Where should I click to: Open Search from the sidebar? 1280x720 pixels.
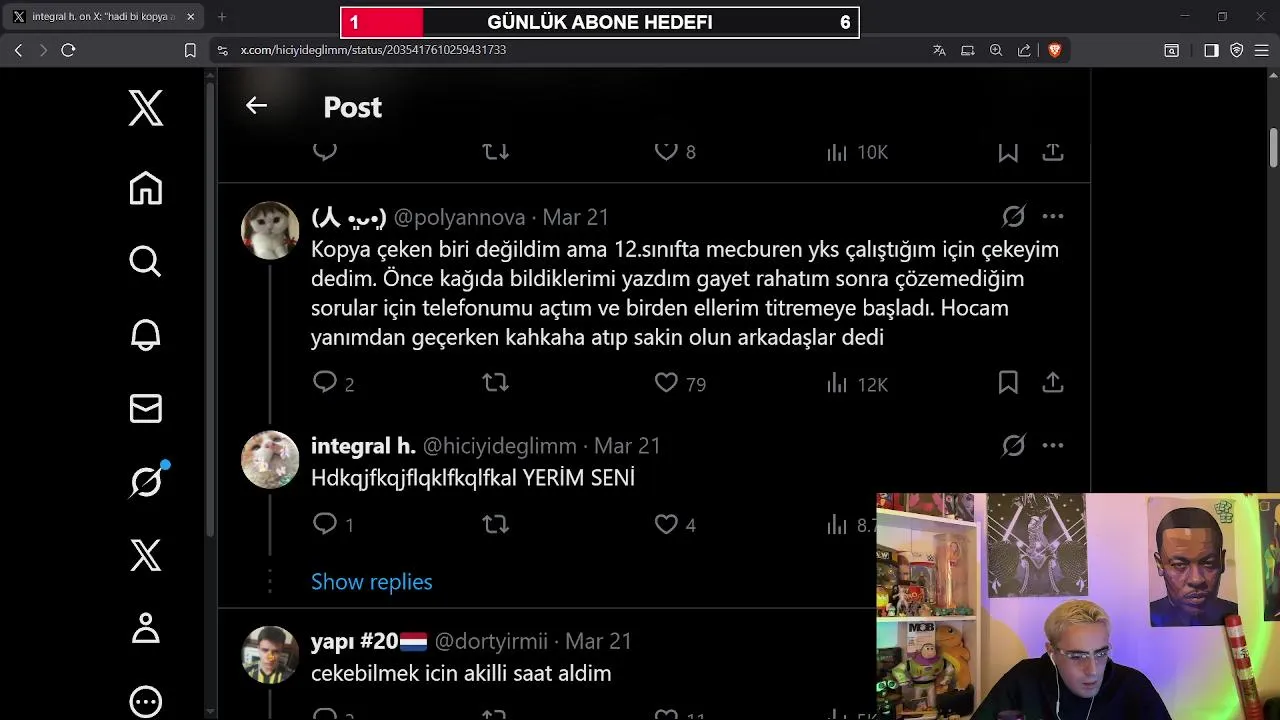pos(146,261)
